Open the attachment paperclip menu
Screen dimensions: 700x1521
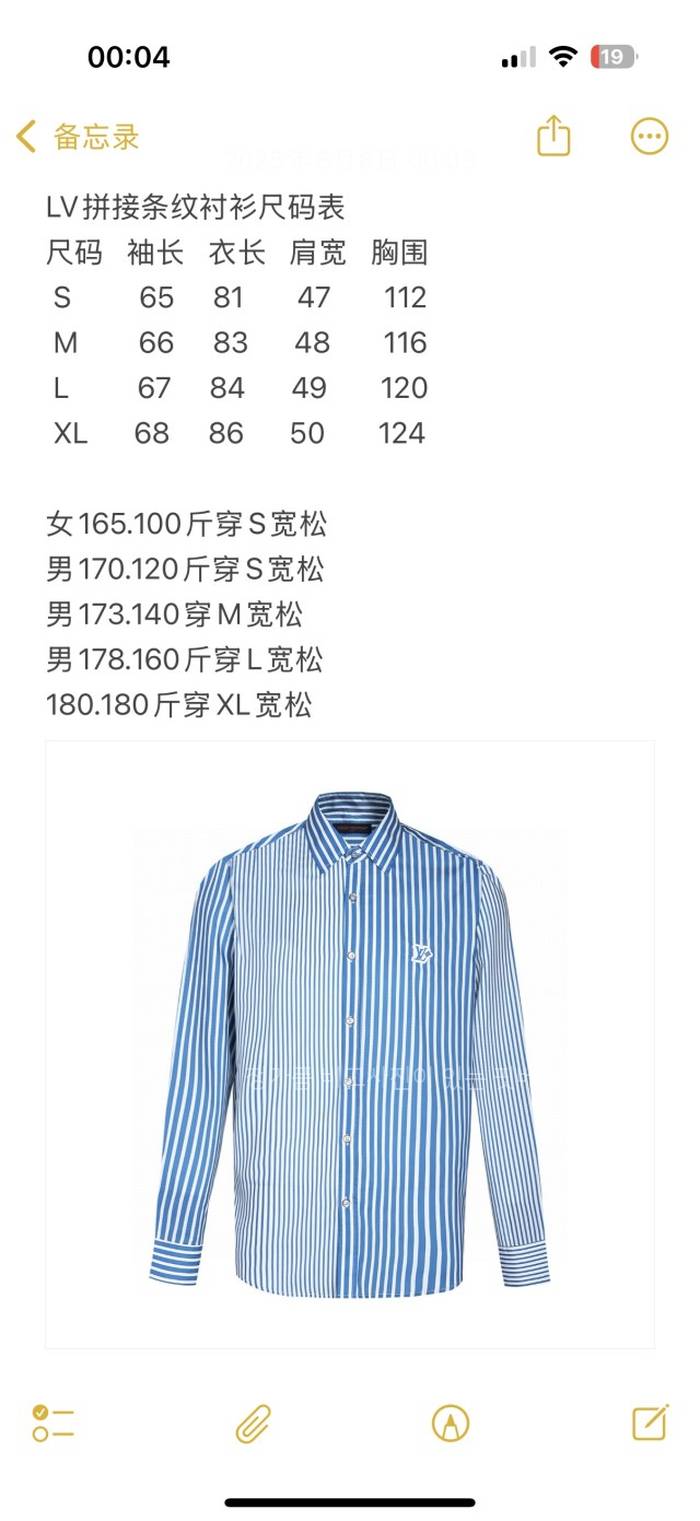coord(254,1423)
